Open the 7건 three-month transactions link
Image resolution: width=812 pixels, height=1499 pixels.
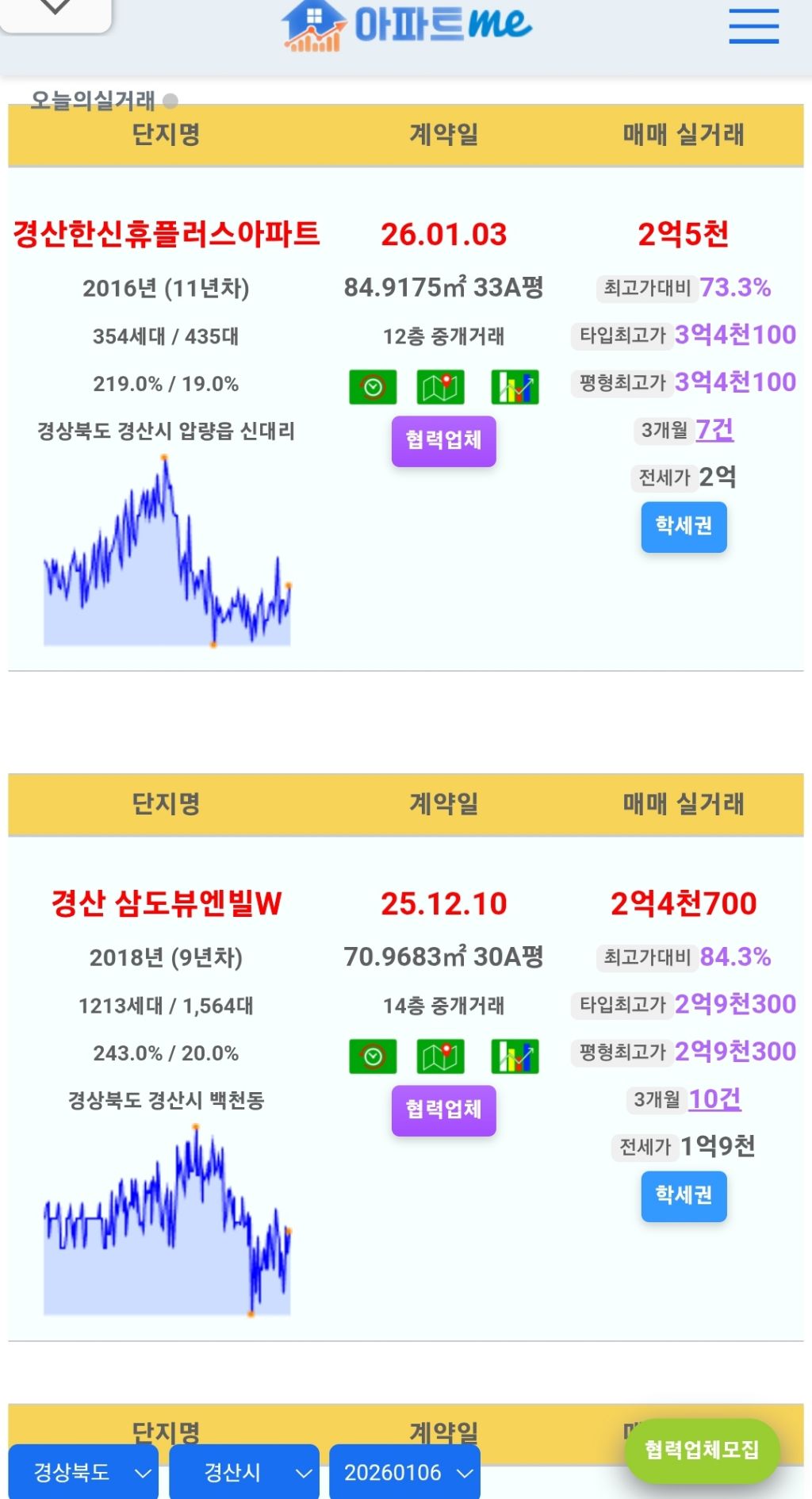click(714, 430)
